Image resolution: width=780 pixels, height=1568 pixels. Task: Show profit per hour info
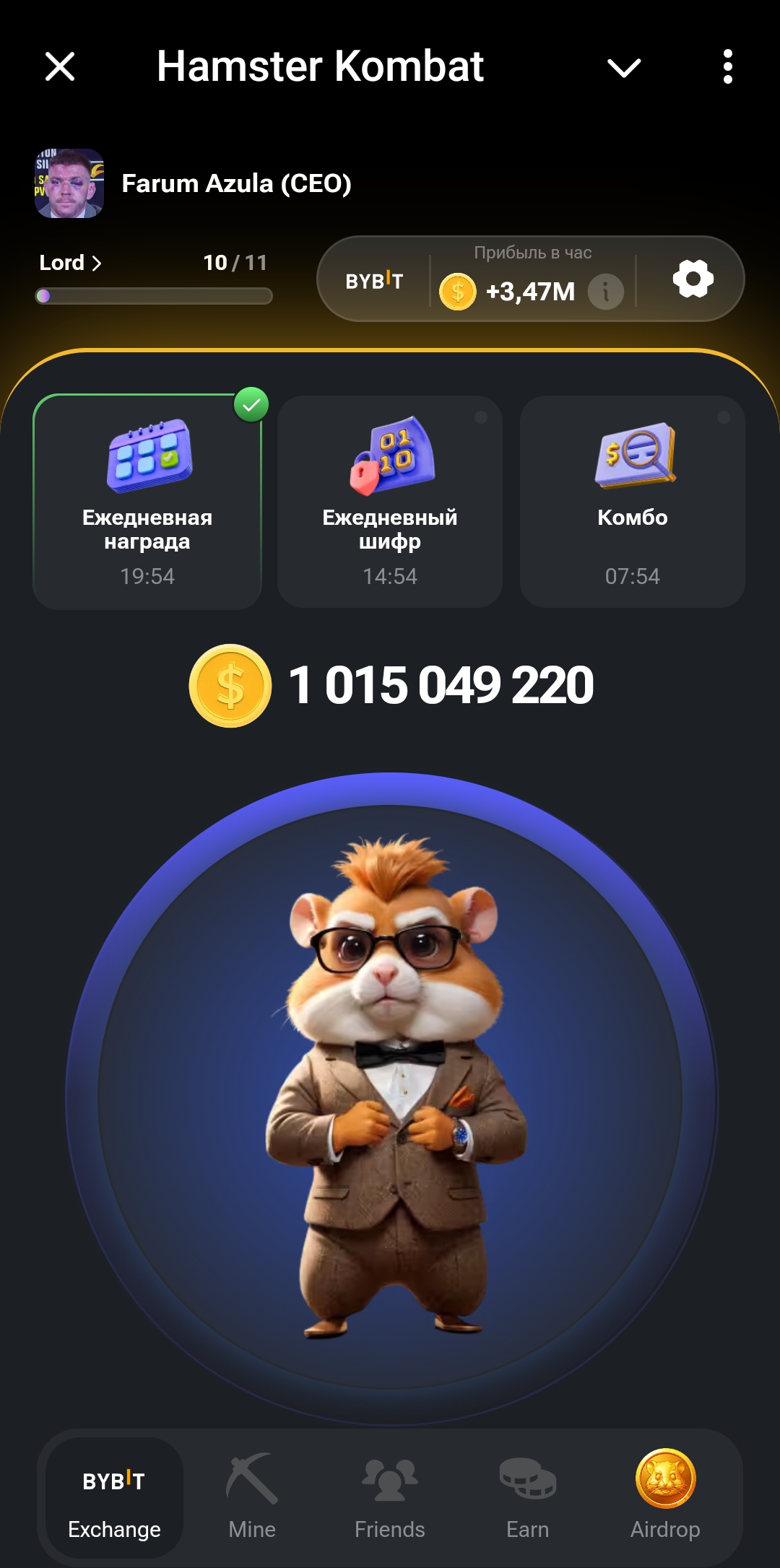pyautogui.click(x=605, y=292)
